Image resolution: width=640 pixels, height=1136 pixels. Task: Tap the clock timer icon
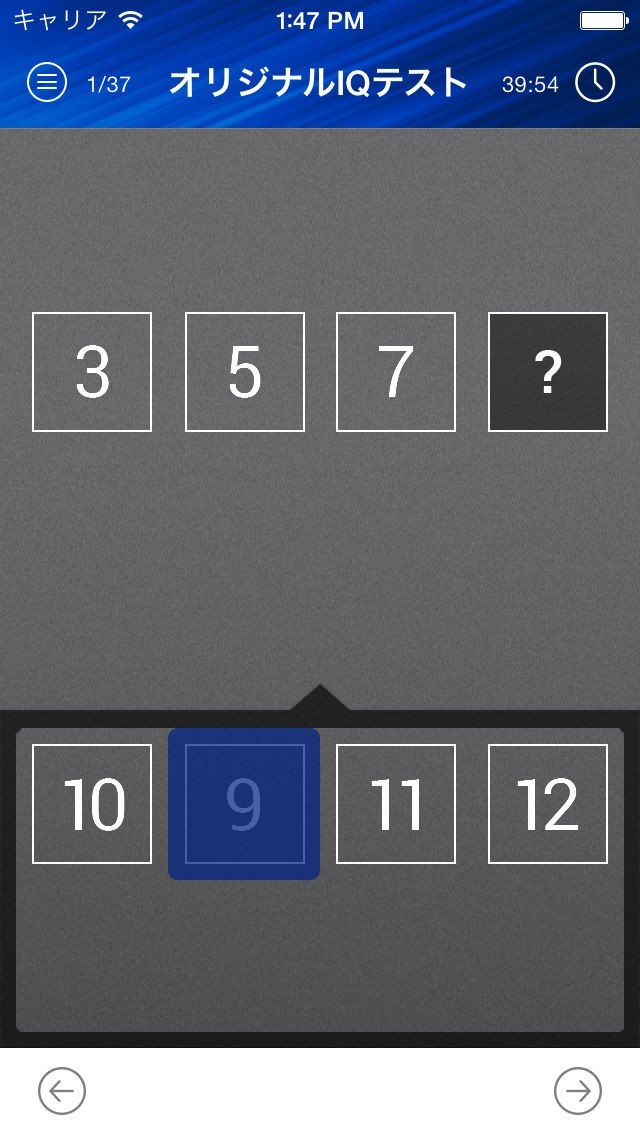point(595,82)
